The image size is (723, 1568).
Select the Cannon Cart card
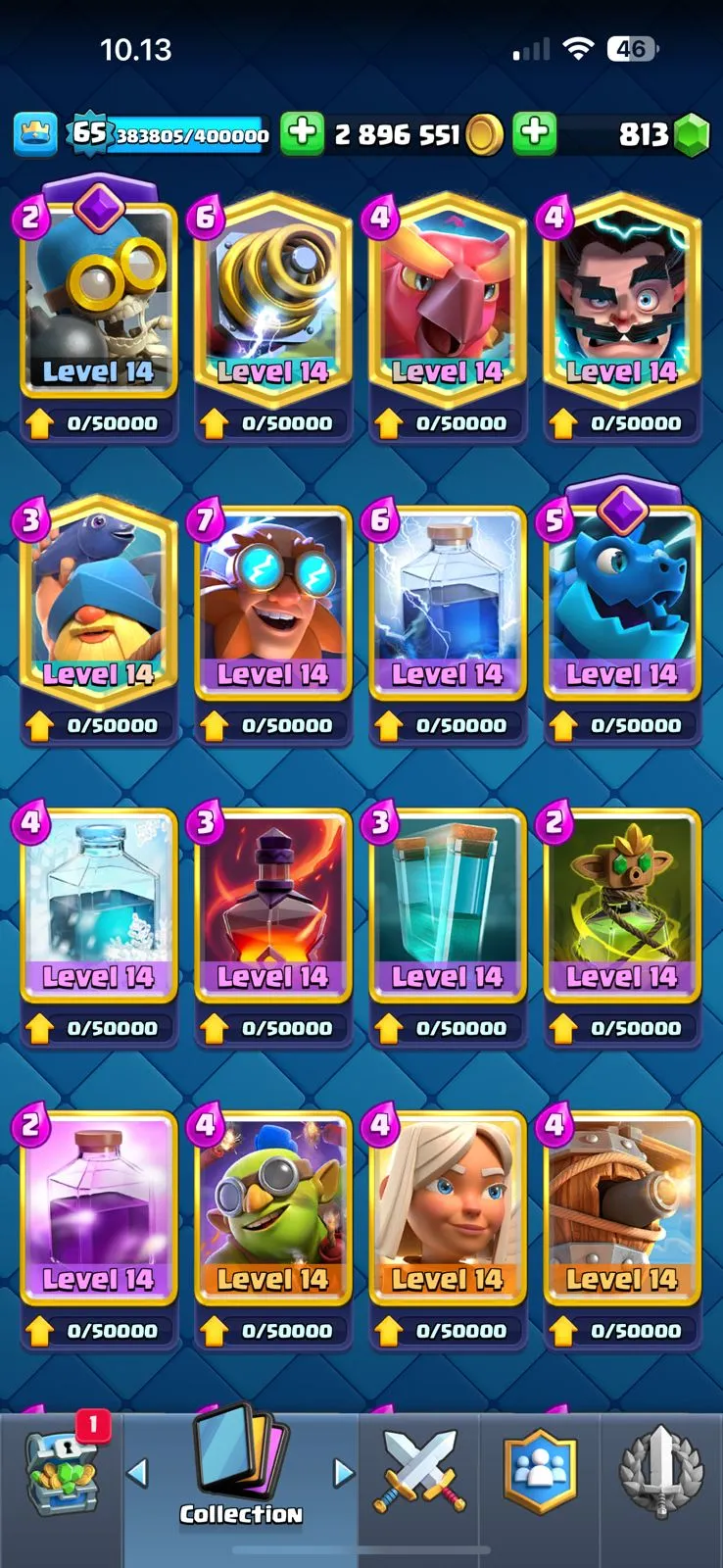621,1207
